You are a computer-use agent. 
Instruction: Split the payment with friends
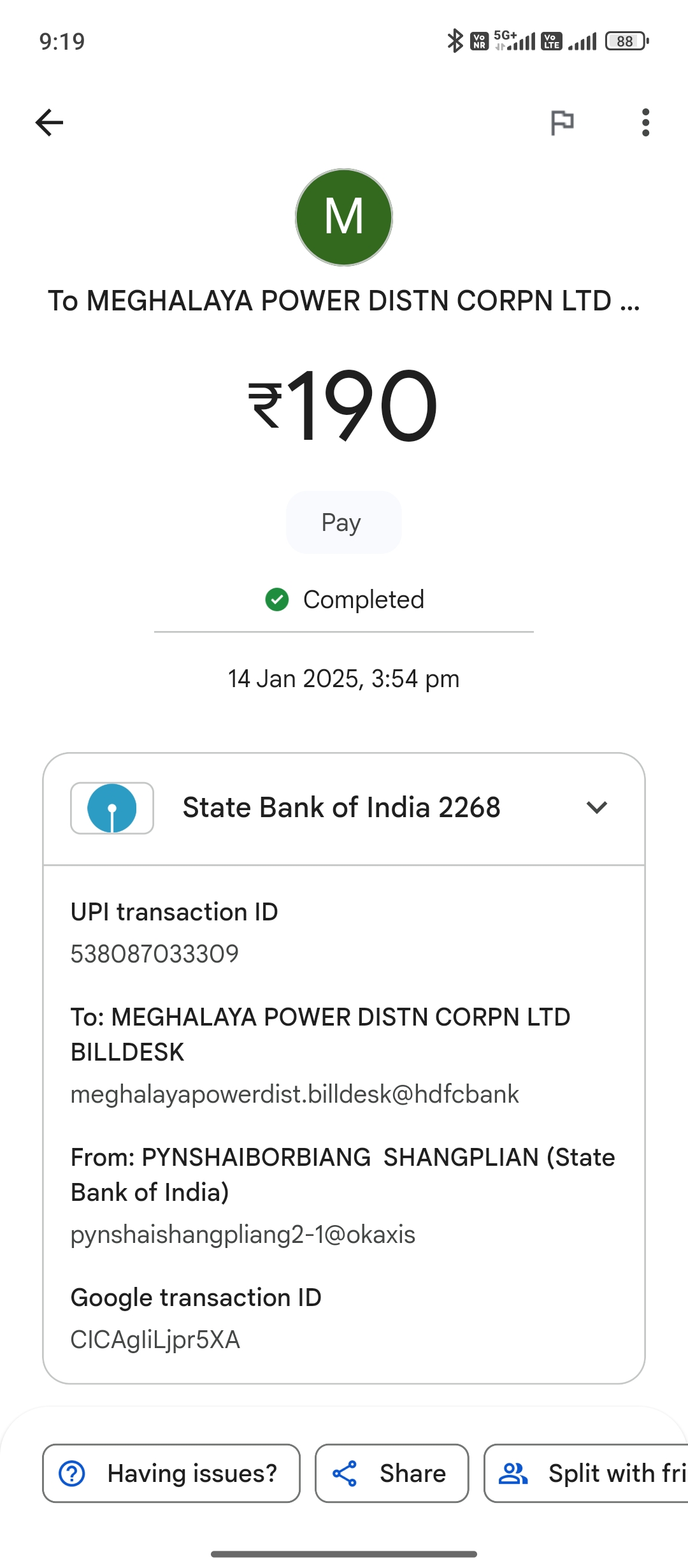586,1473
